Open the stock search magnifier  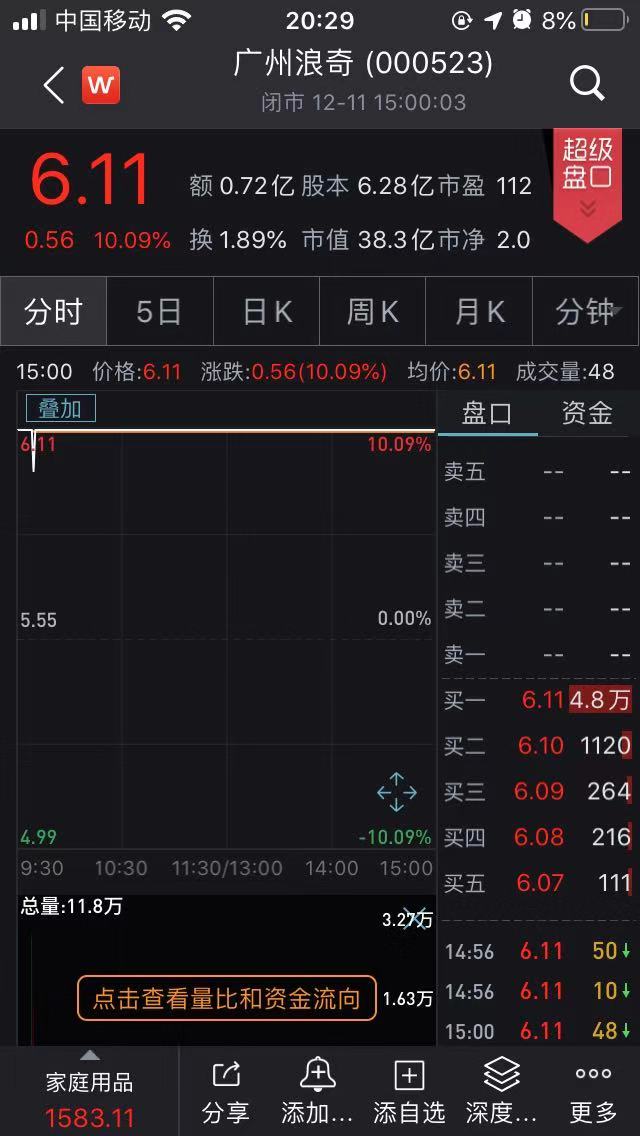point(588,84)
